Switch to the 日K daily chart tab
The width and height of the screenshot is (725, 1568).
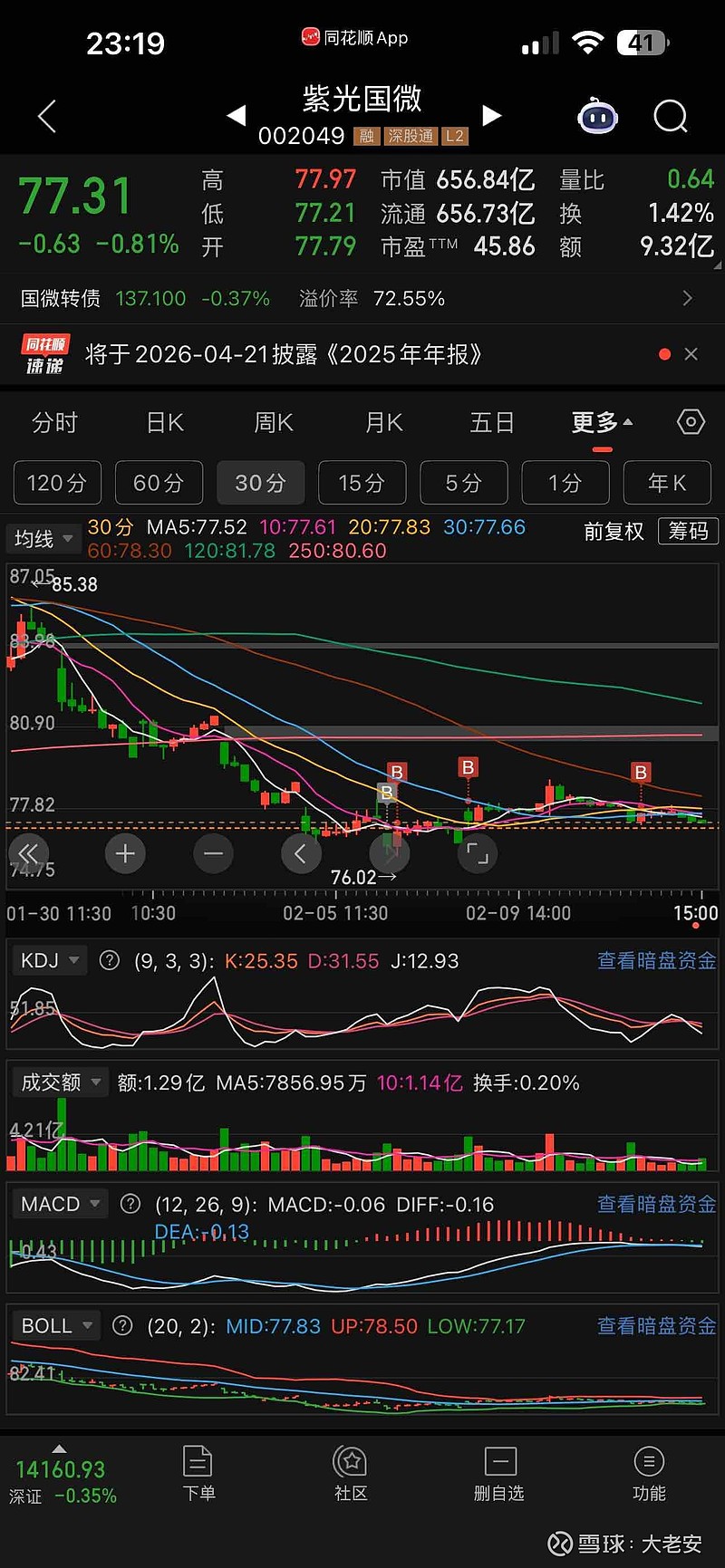pos(164,422)
